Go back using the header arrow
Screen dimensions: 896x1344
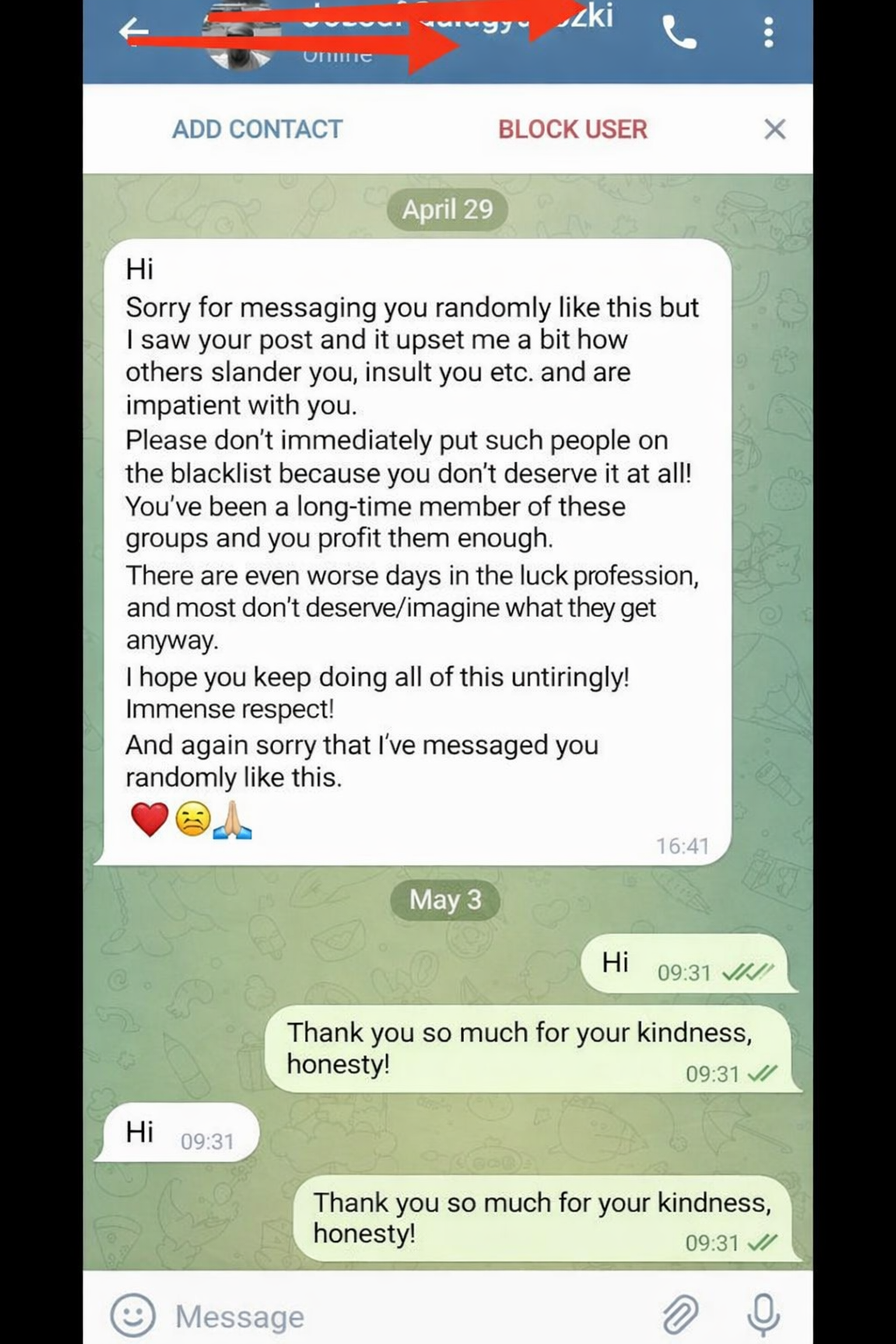[x=134, y=32]
